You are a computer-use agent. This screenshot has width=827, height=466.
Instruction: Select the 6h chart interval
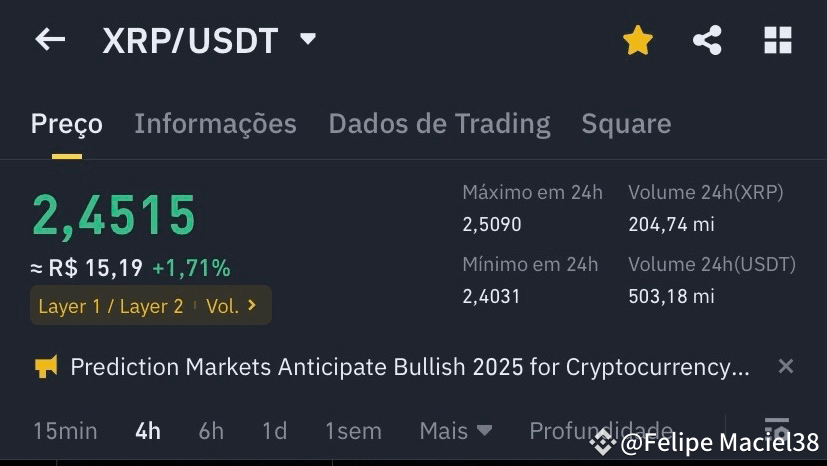211,431
